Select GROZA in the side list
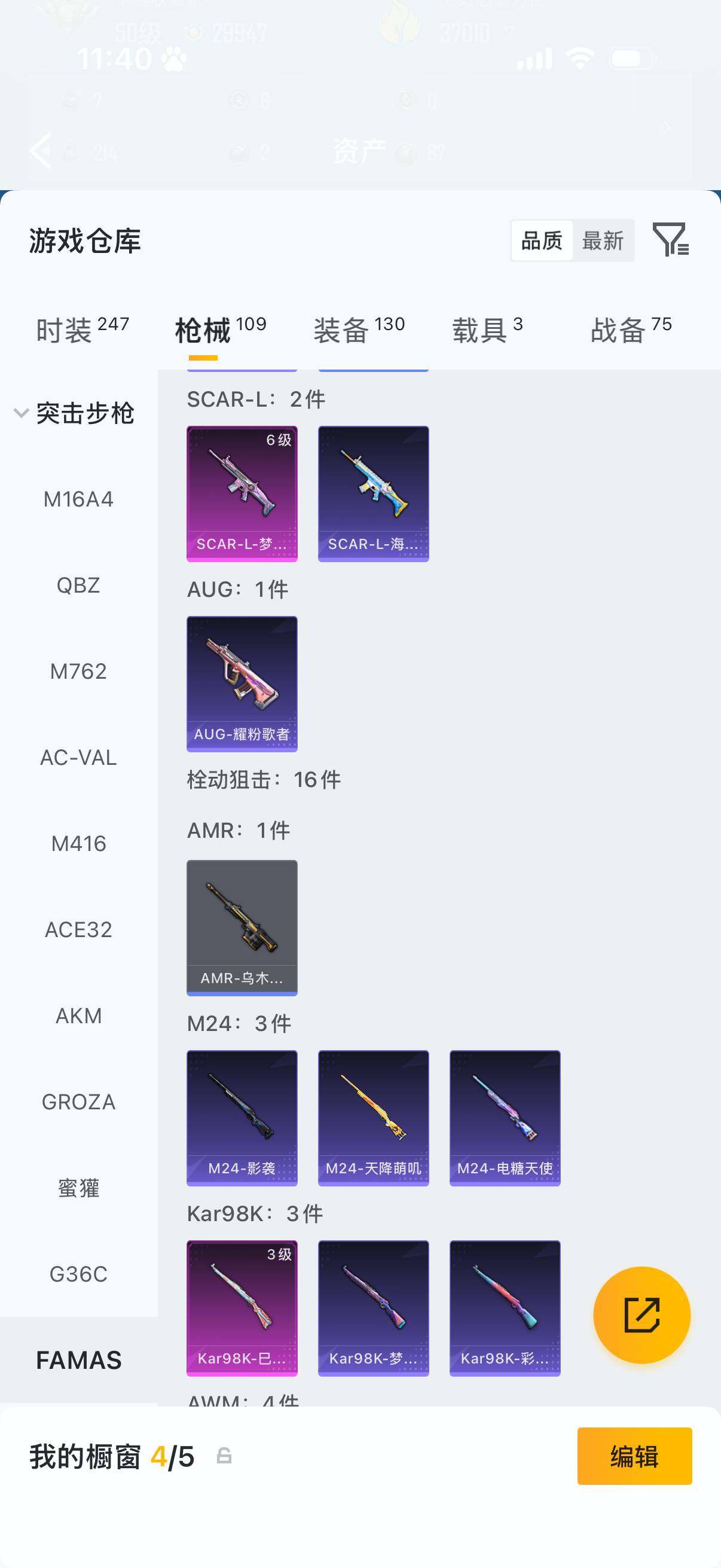 78,1101
